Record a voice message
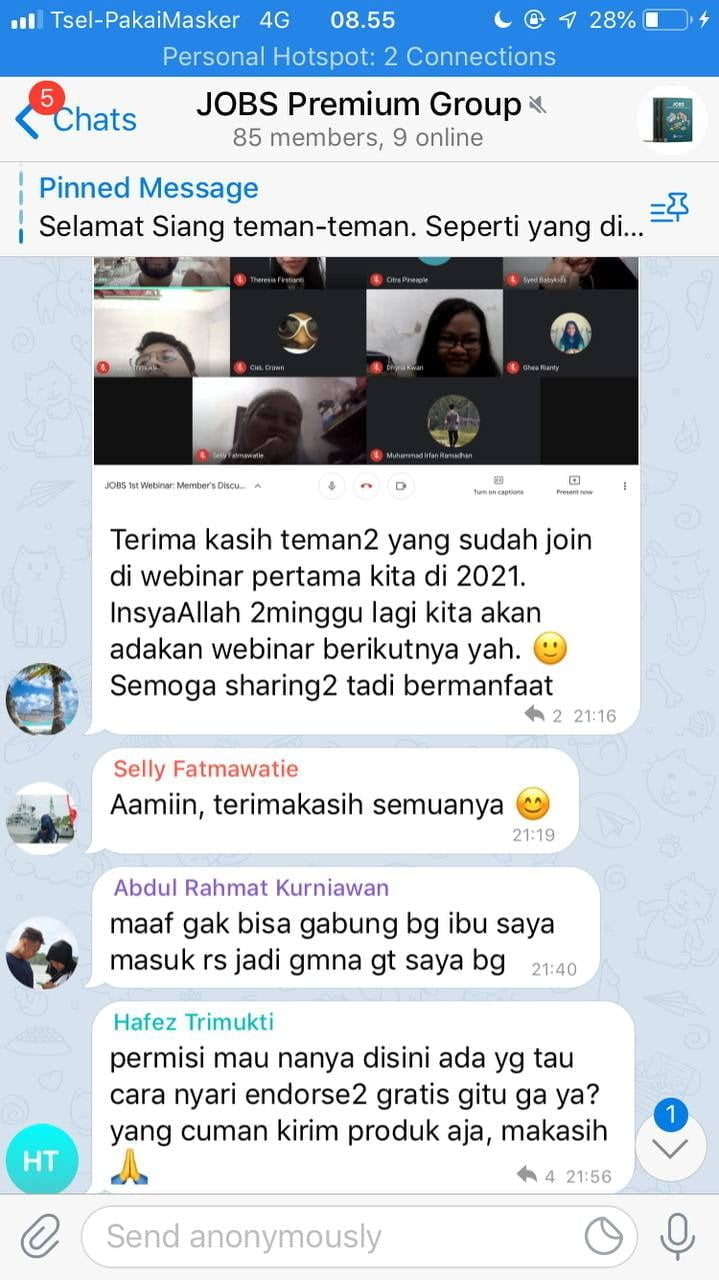The height and width of the screenshot is (1280, 719). [677, 1237]
